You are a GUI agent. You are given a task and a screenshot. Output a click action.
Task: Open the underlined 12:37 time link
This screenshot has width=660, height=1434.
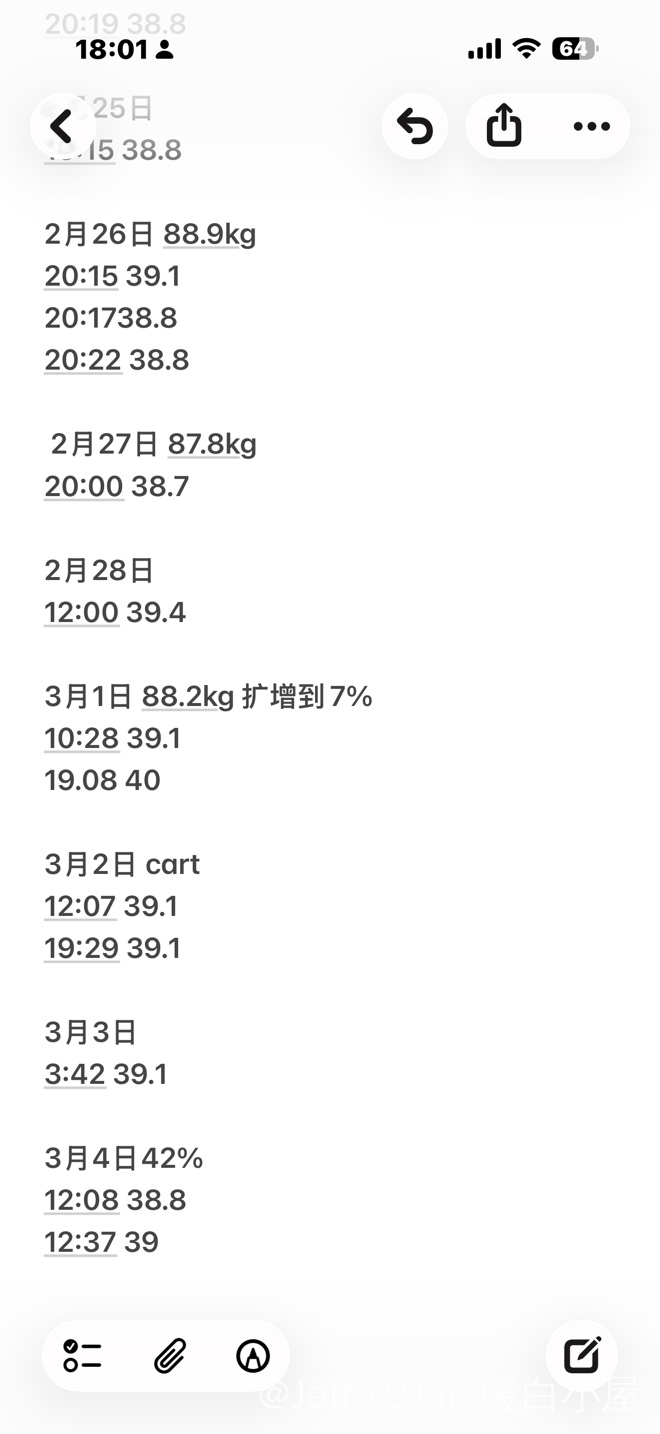(x=80, y=1243)
